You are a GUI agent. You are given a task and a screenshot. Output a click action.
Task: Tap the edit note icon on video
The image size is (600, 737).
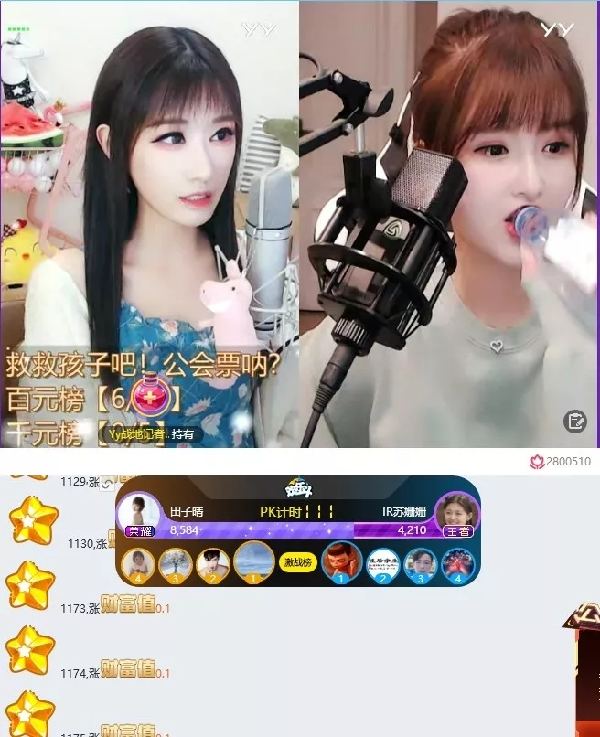(574, 421)
